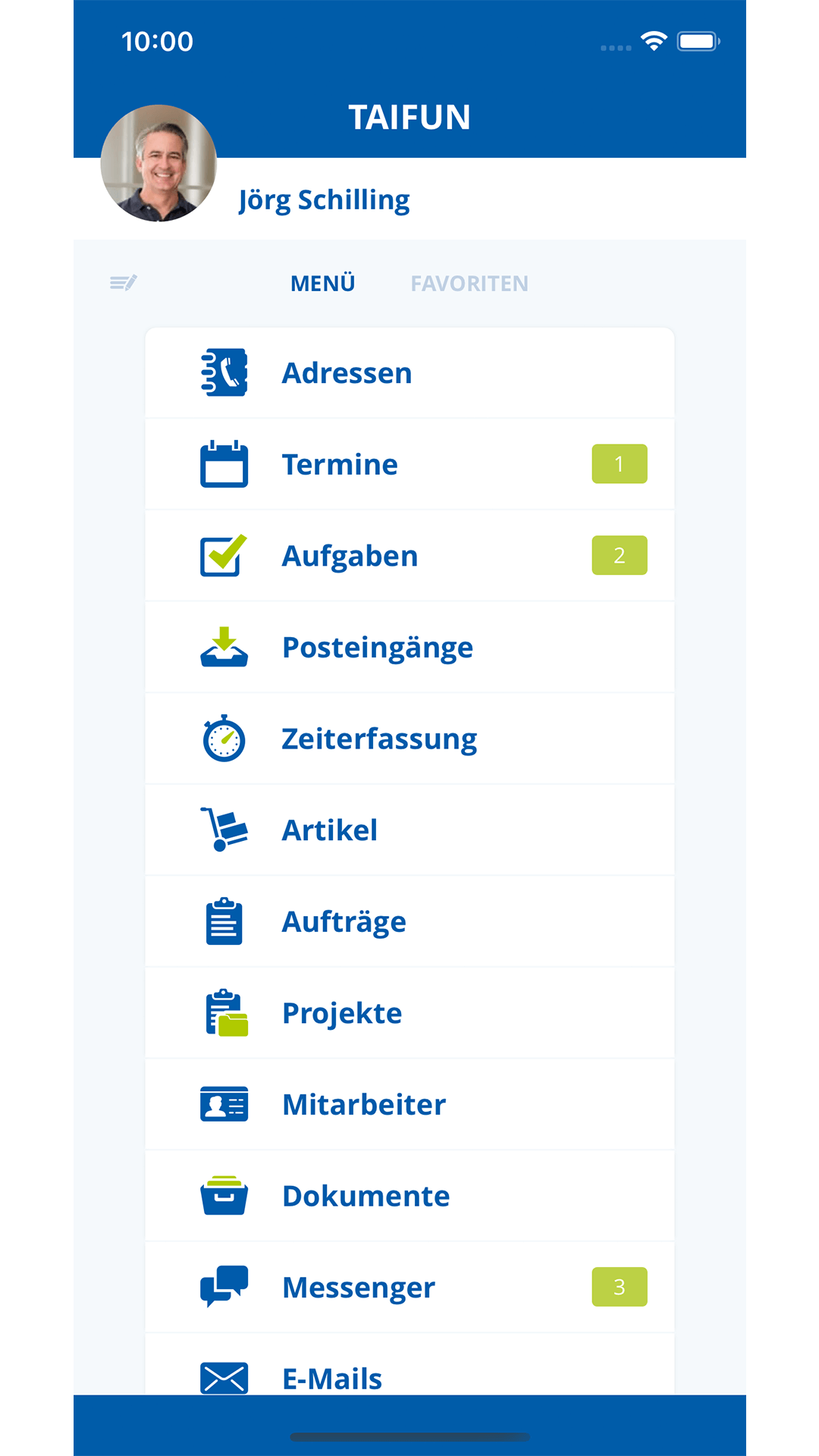Open E-Mails
This screenshot has height=1456, width=819.
[x=409, y=1365]
